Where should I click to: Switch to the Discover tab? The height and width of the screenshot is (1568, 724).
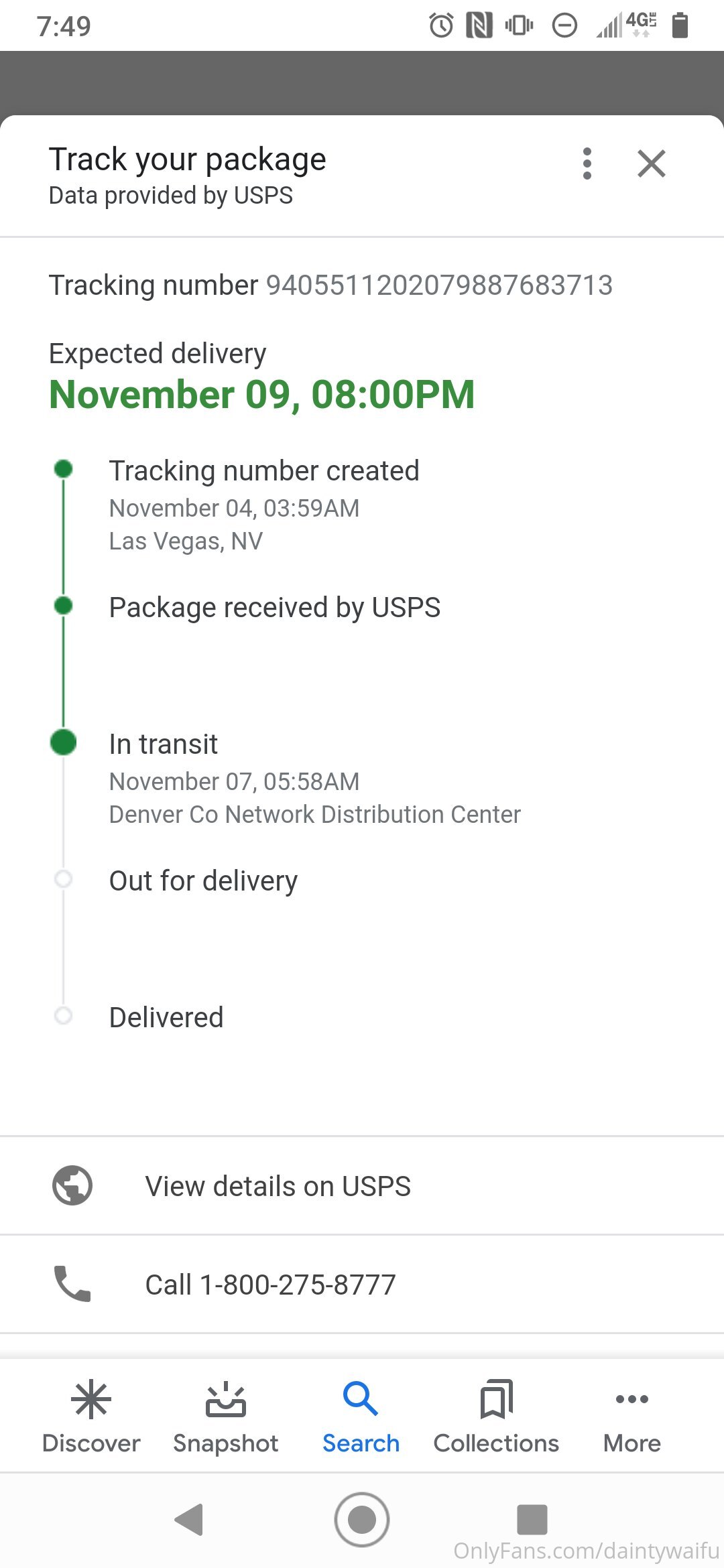tap(91, 1416)
